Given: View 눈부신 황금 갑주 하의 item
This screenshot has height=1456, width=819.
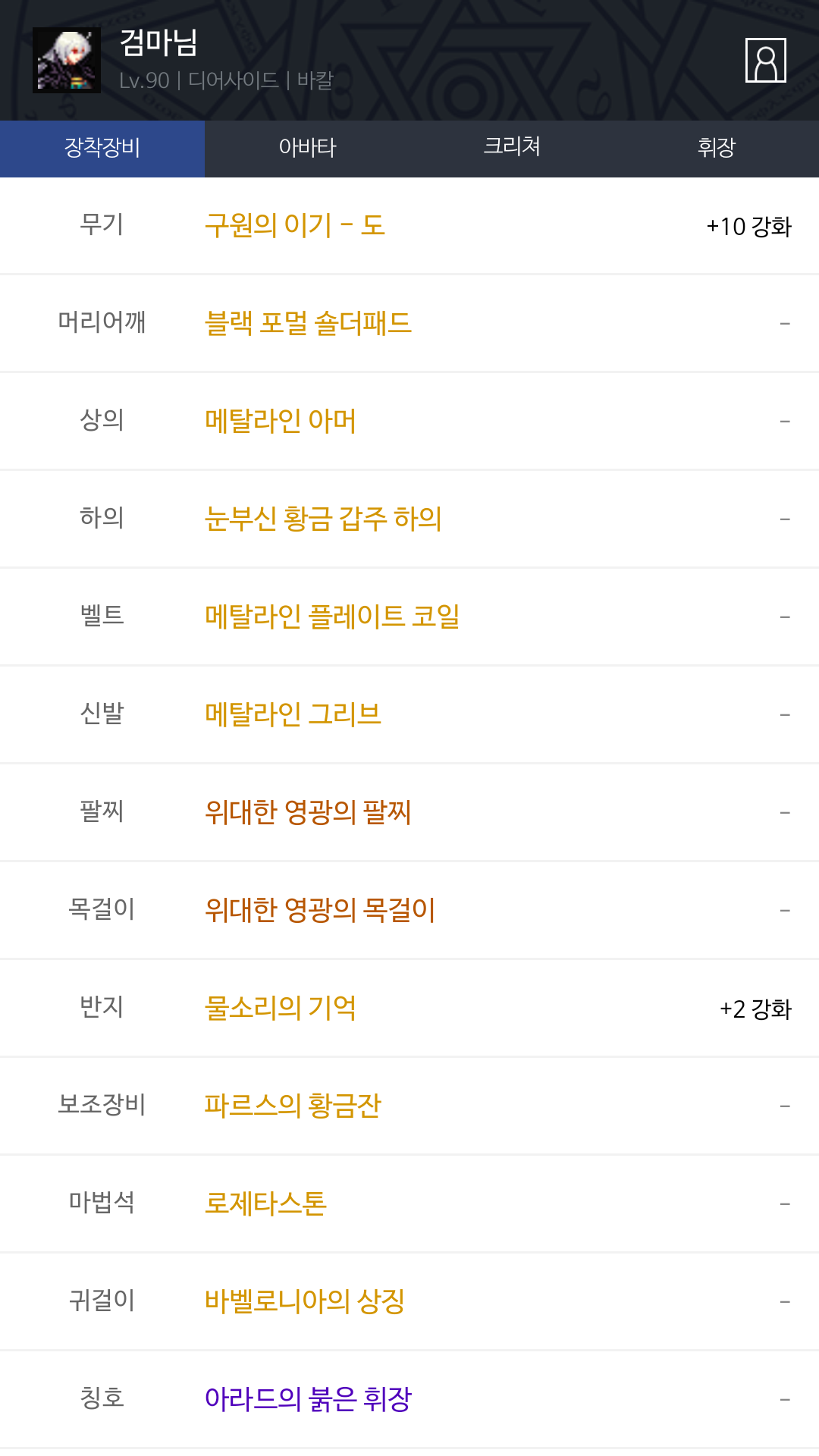Looking at the screenshot, I should pos(323,519).
